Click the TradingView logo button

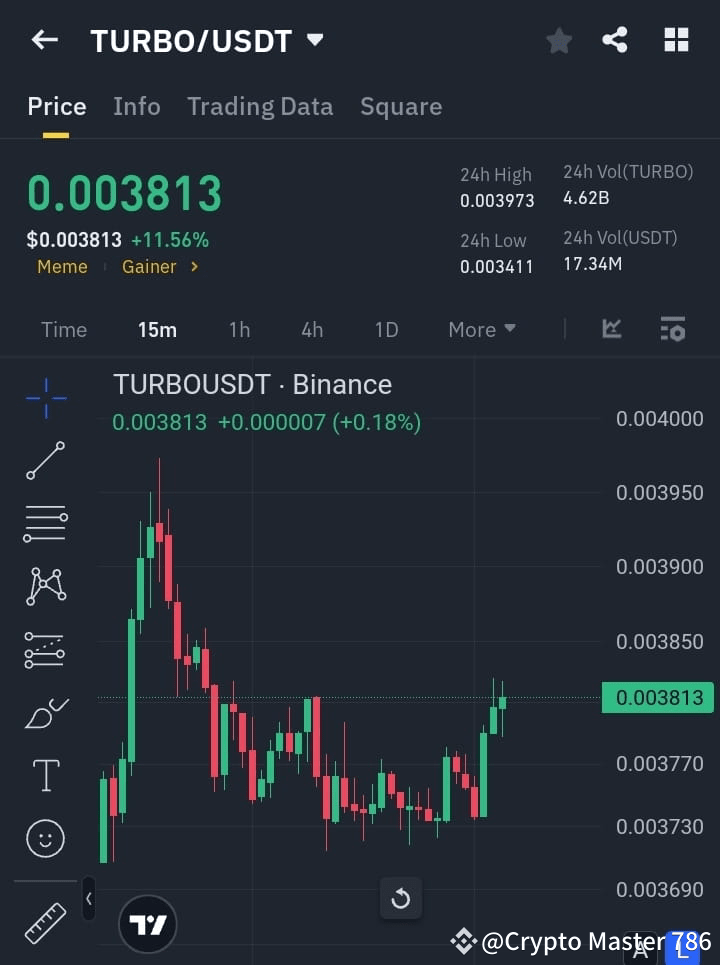pos(147,923)
